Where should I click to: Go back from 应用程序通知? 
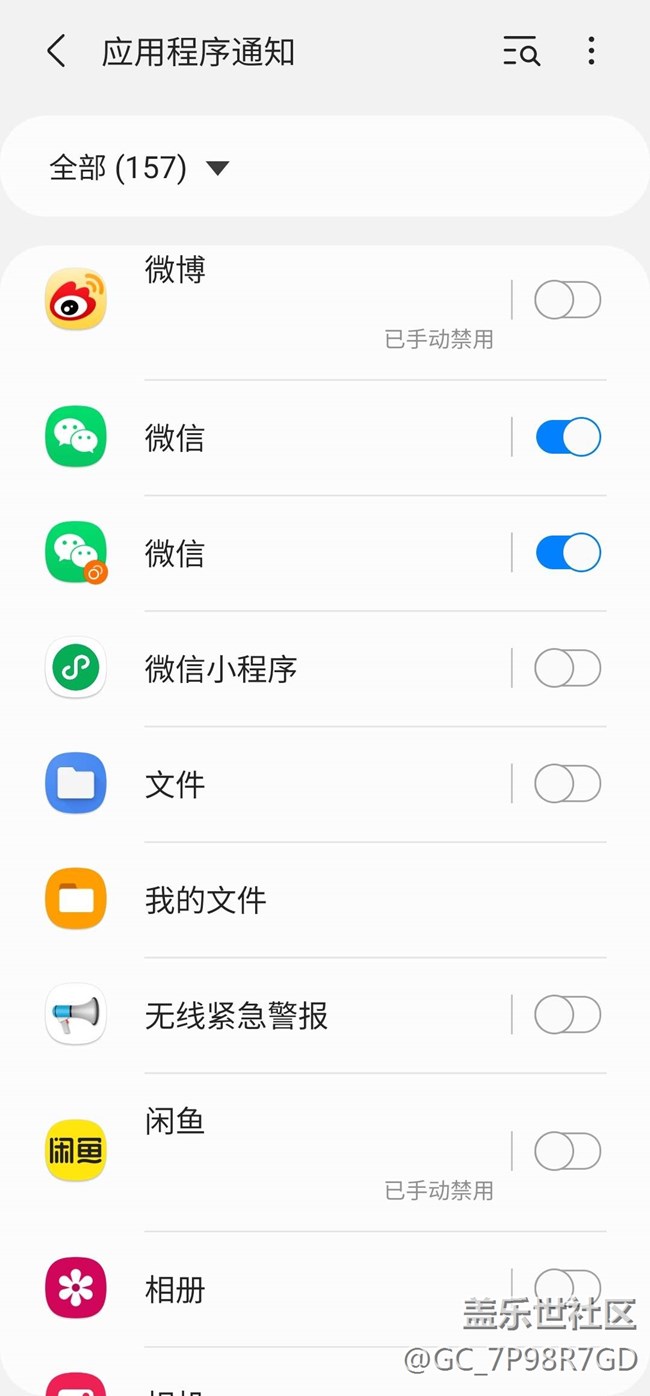[57, 52]
